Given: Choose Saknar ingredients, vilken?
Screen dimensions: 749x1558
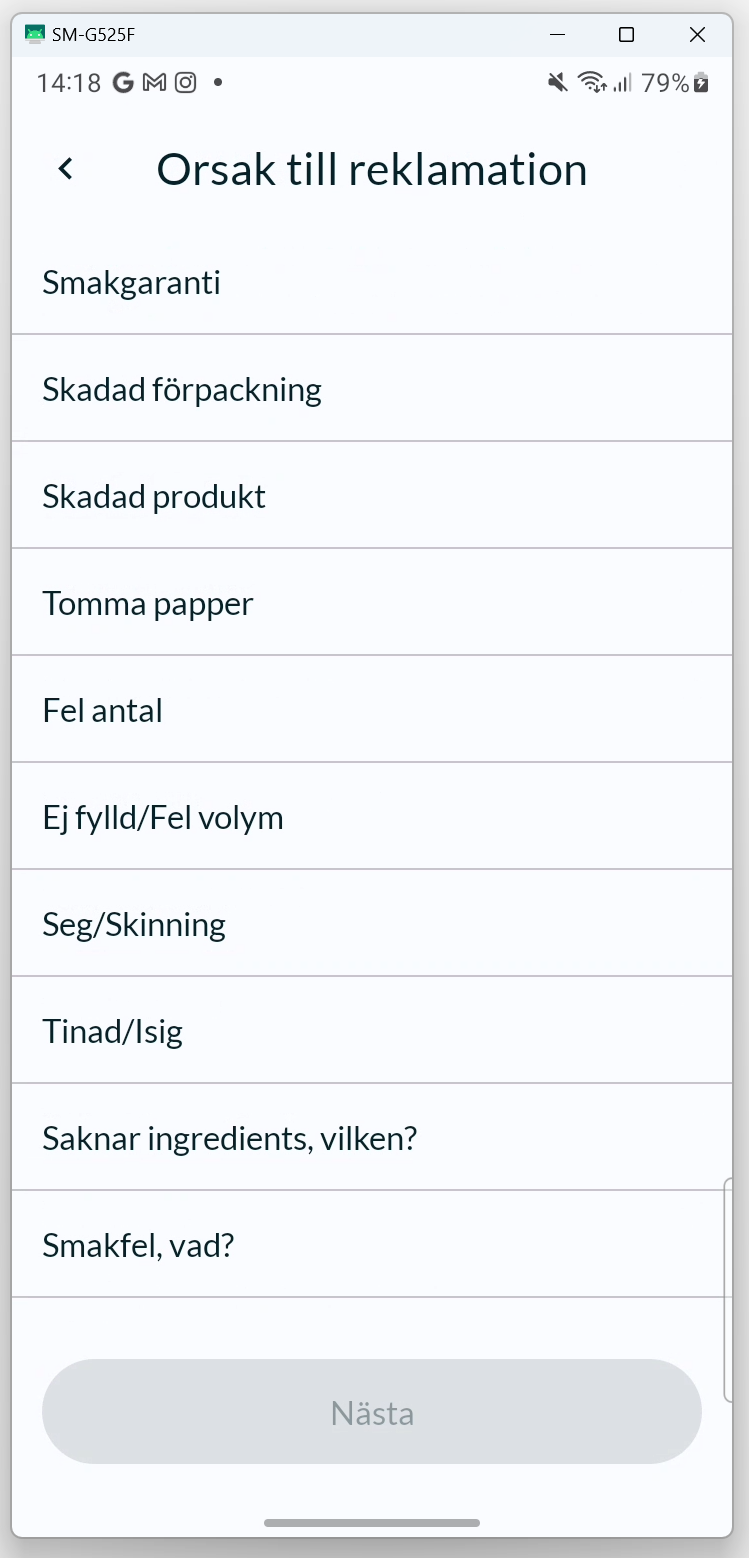Looking at the screenshot, I should point(372,1138).
